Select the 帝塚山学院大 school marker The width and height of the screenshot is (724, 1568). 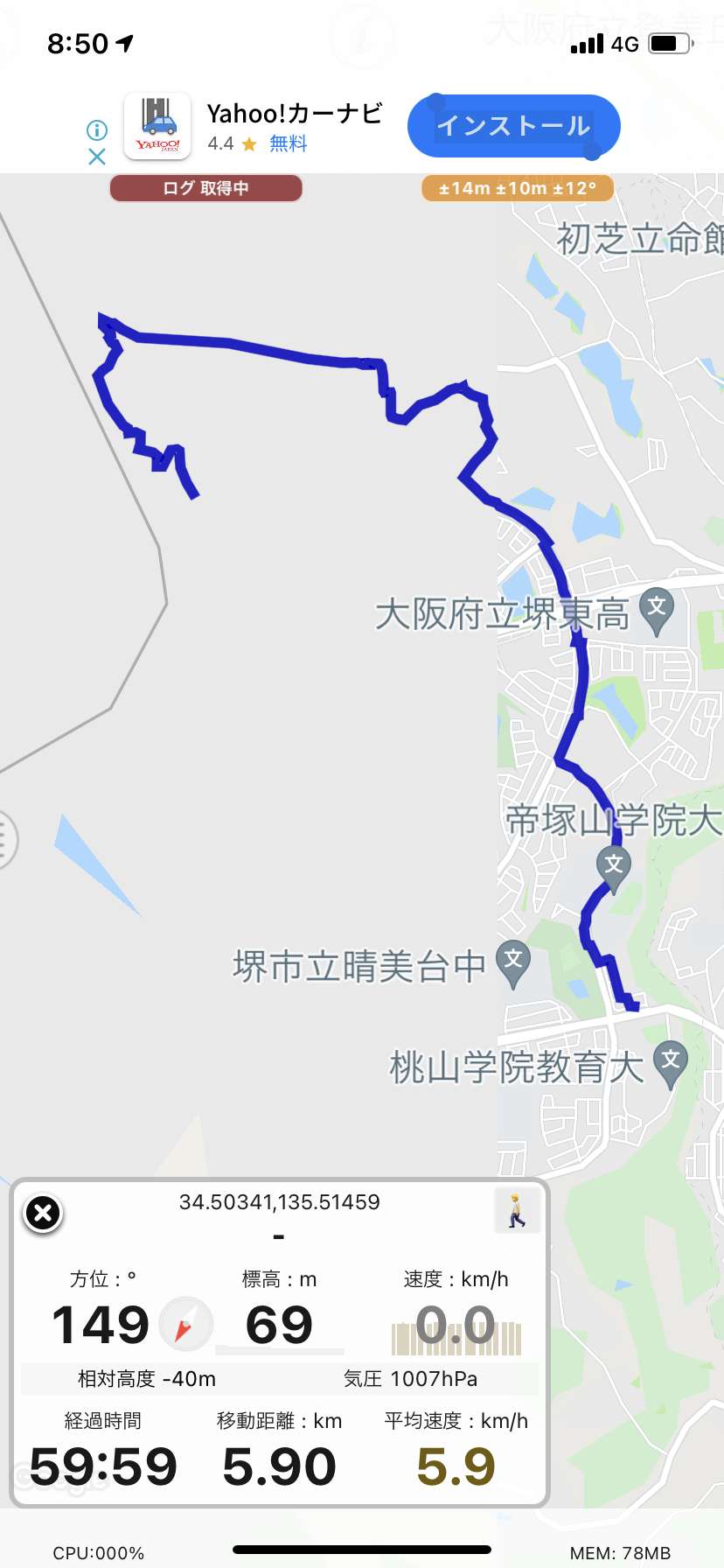pos(614,869)
